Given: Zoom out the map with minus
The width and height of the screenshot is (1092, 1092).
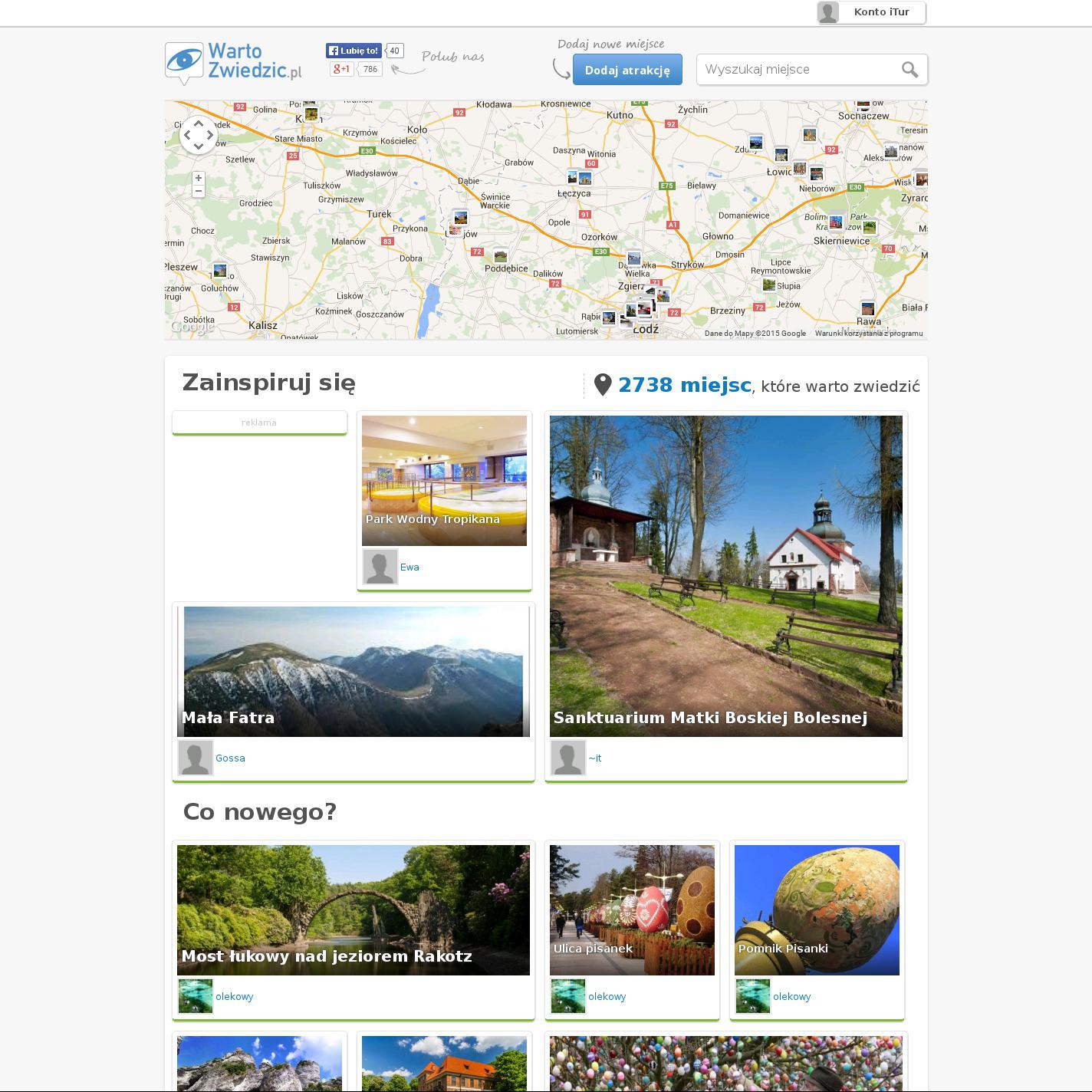Looking at the screenshot, I should coord(199,191).
